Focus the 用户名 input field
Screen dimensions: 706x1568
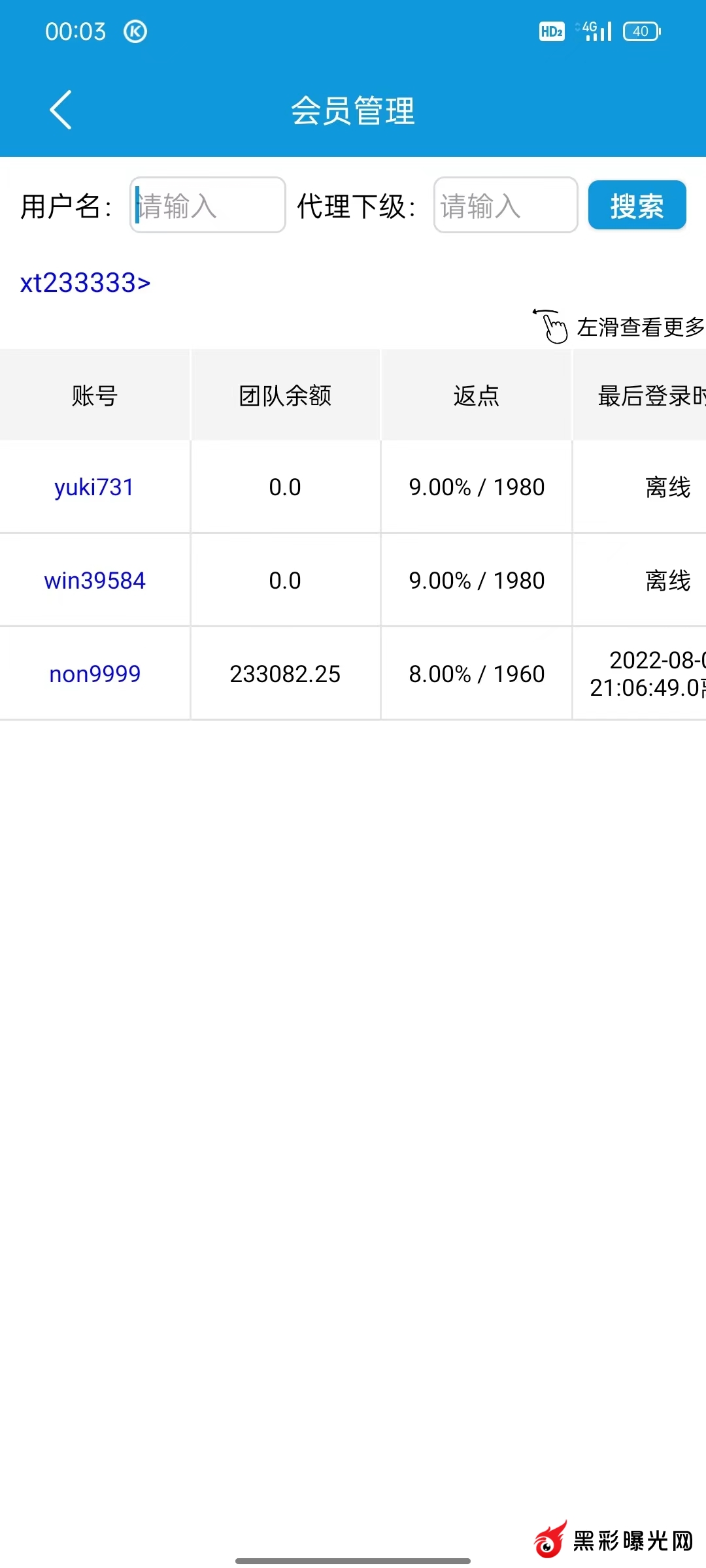[x=208, y=205]
